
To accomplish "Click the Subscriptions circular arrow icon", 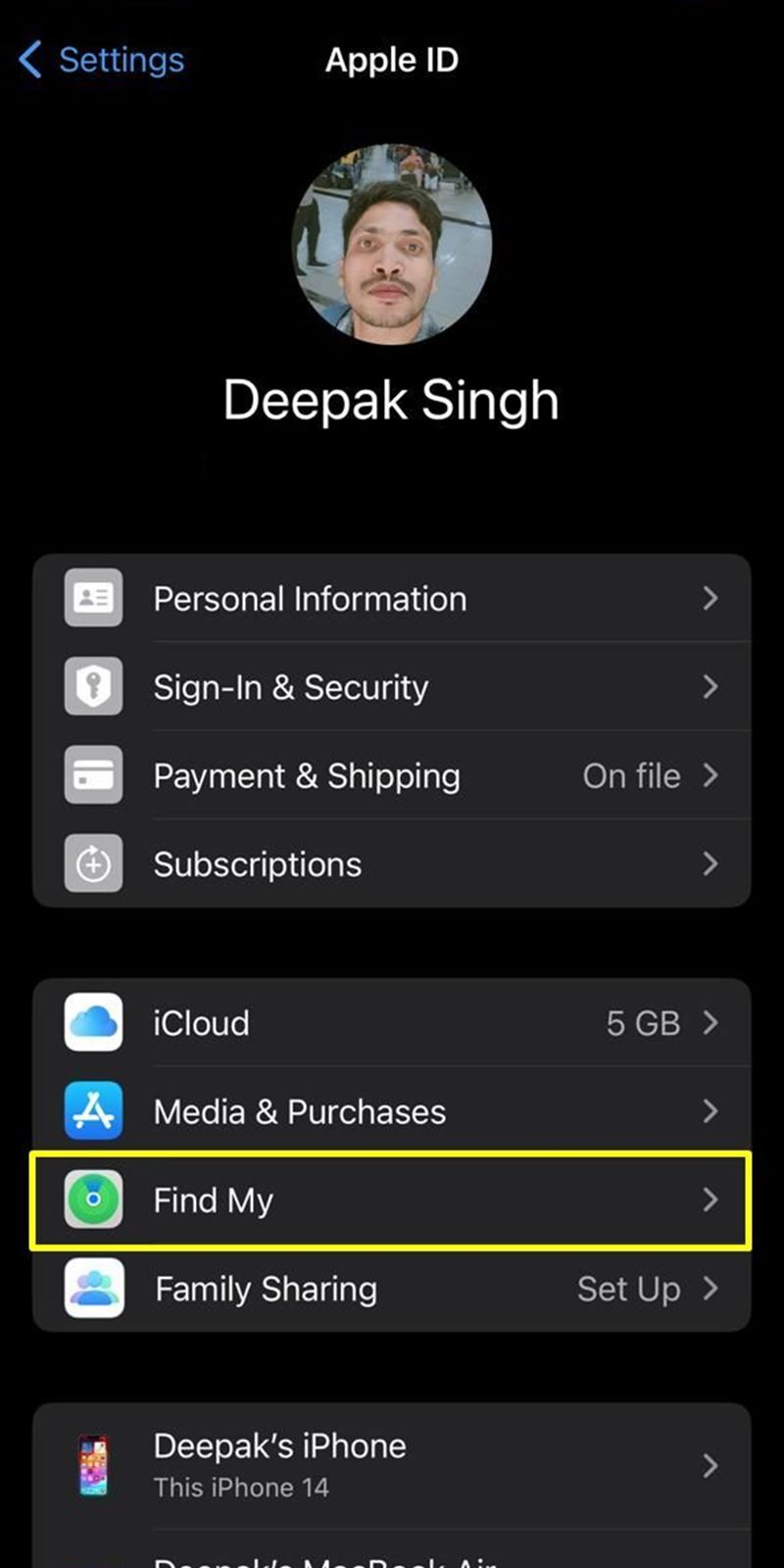I will (x=93, y=863).
